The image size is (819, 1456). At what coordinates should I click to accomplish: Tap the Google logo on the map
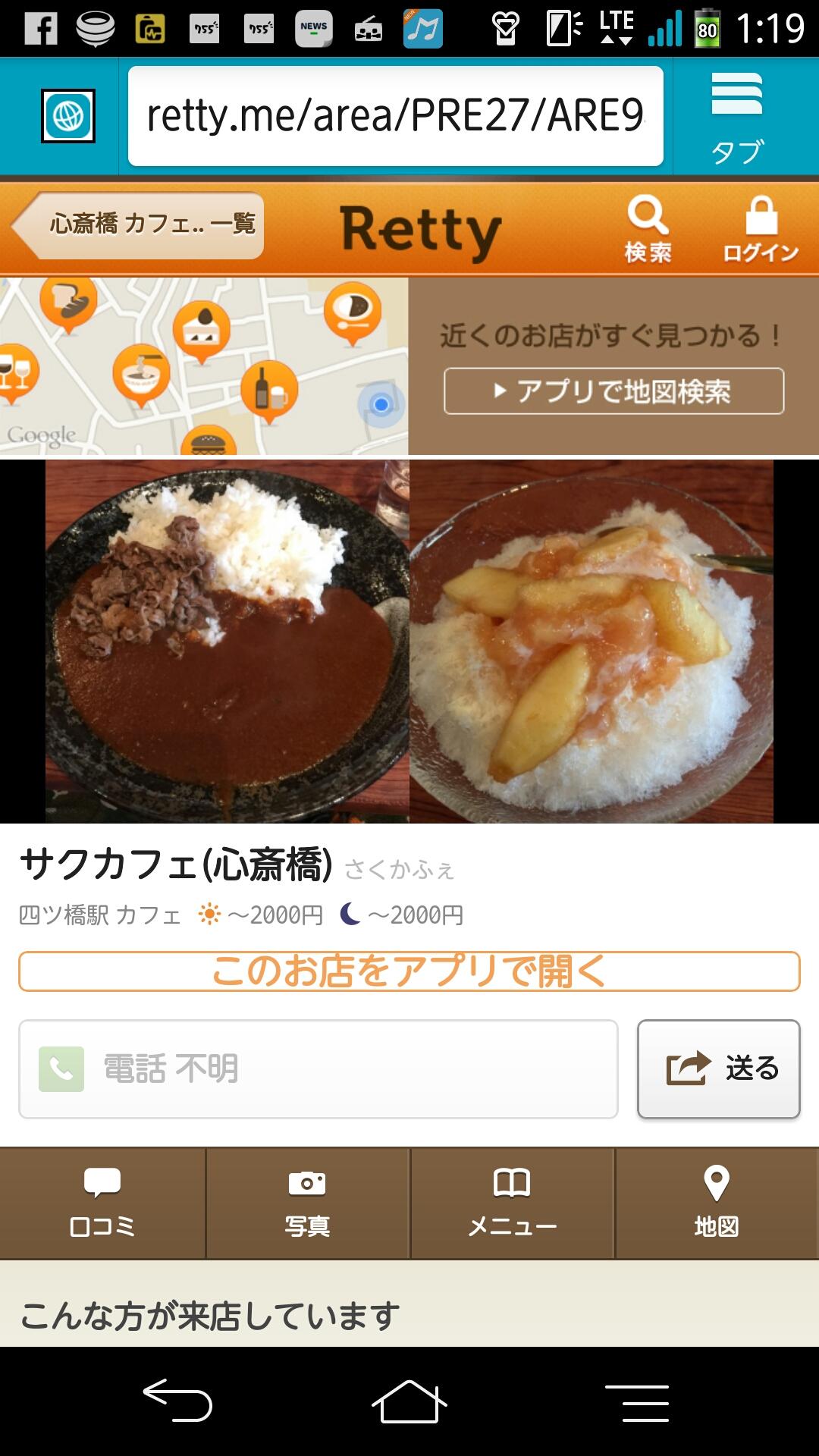click(41, 435)
